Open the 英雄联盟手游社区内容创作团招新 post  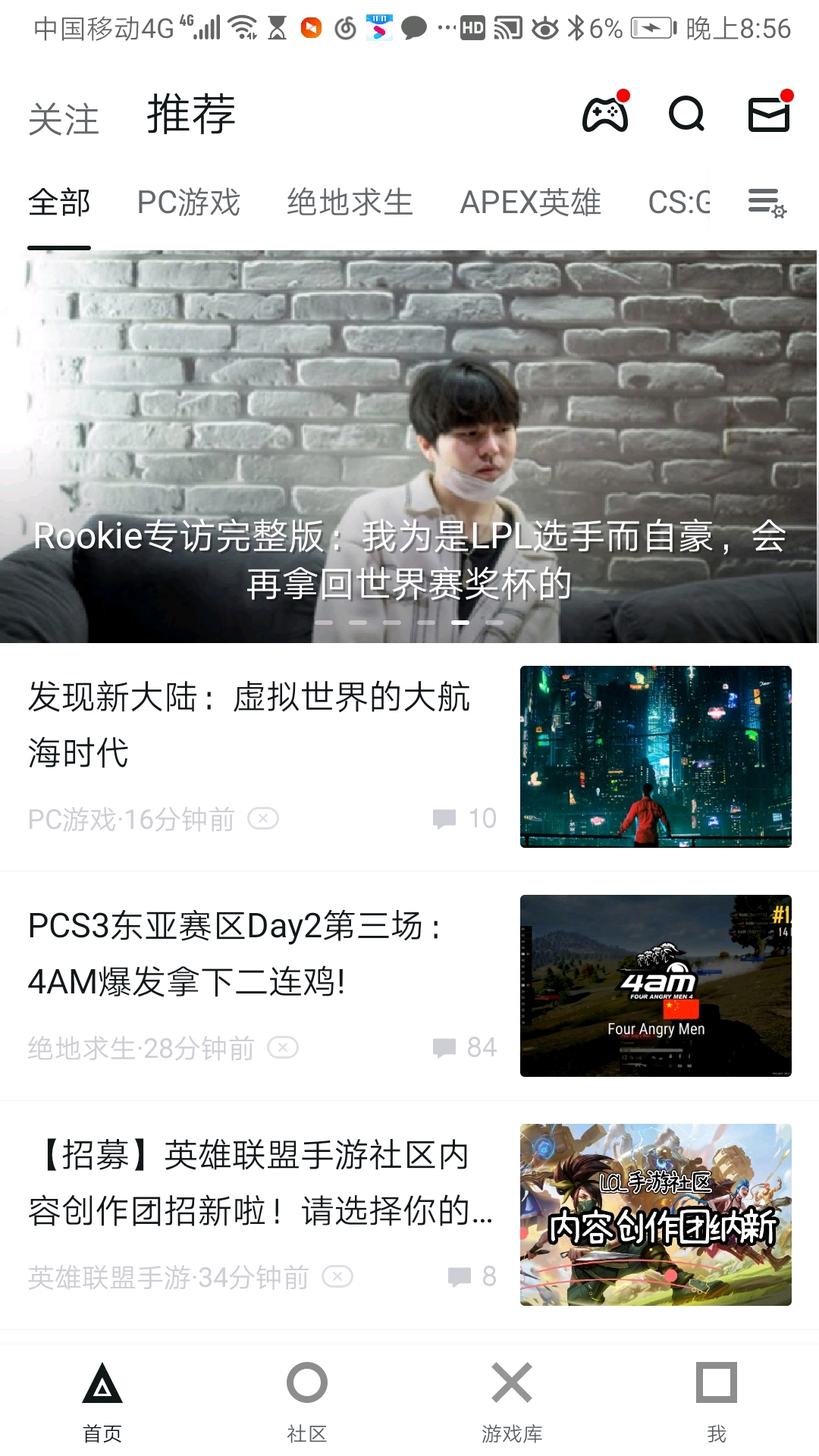(258, 1183)
